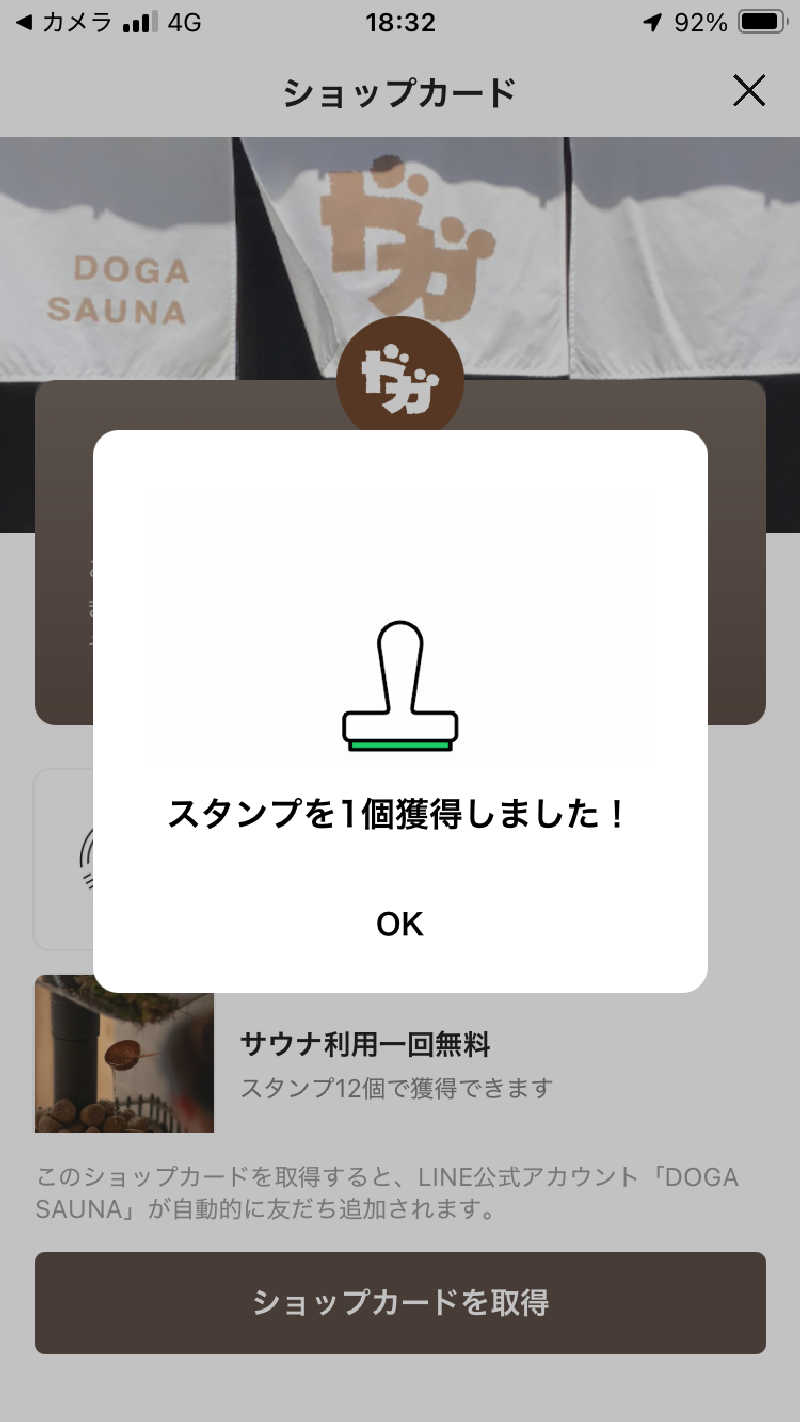Tap the sauna stones reward thumbnail
The image size is (800, 1422).
[123, 1053]
